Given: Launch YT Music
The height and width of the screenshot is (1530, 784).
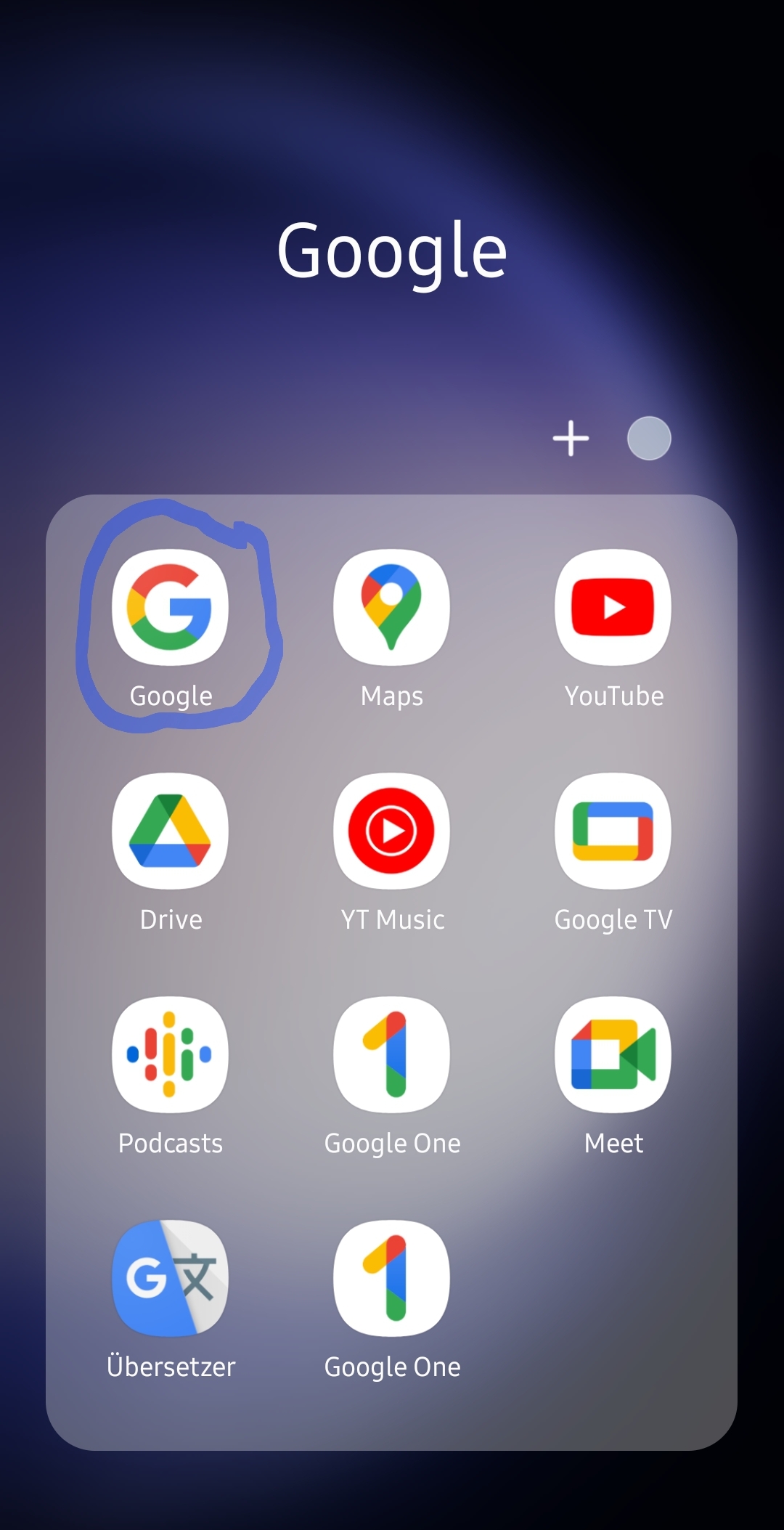Looking at the screenshot, I should point(392,831).
